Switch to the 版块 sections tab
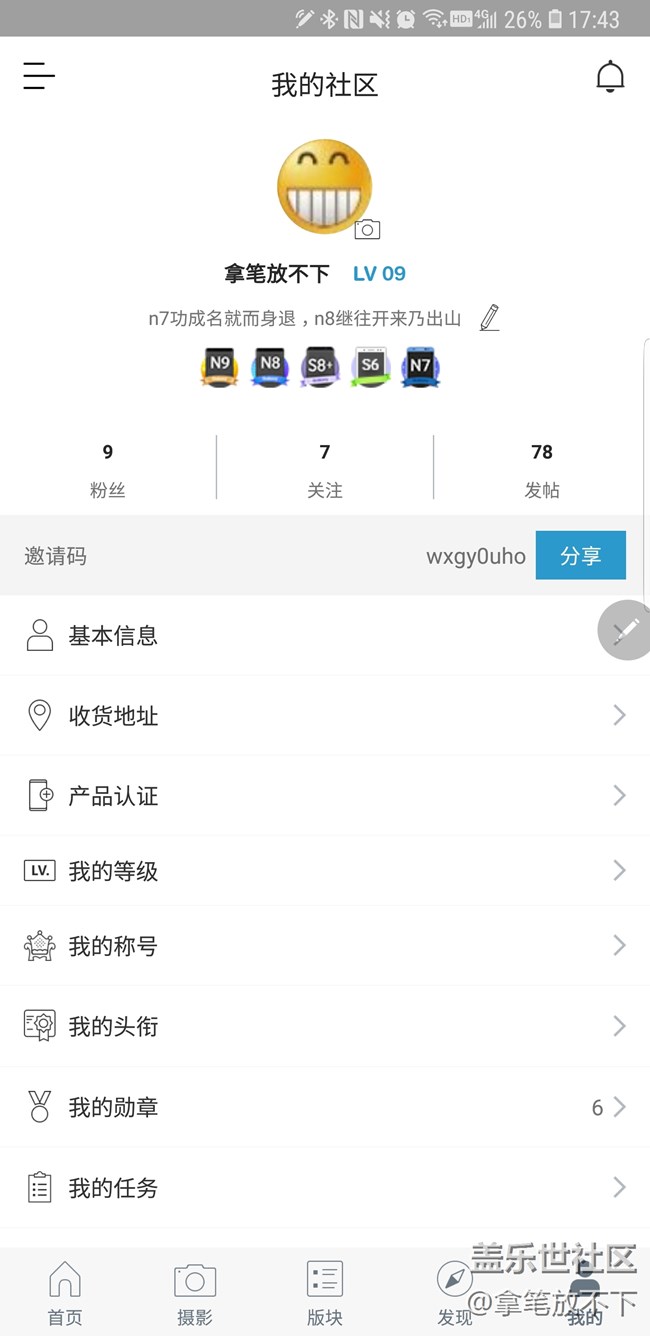 (325, 1292)
